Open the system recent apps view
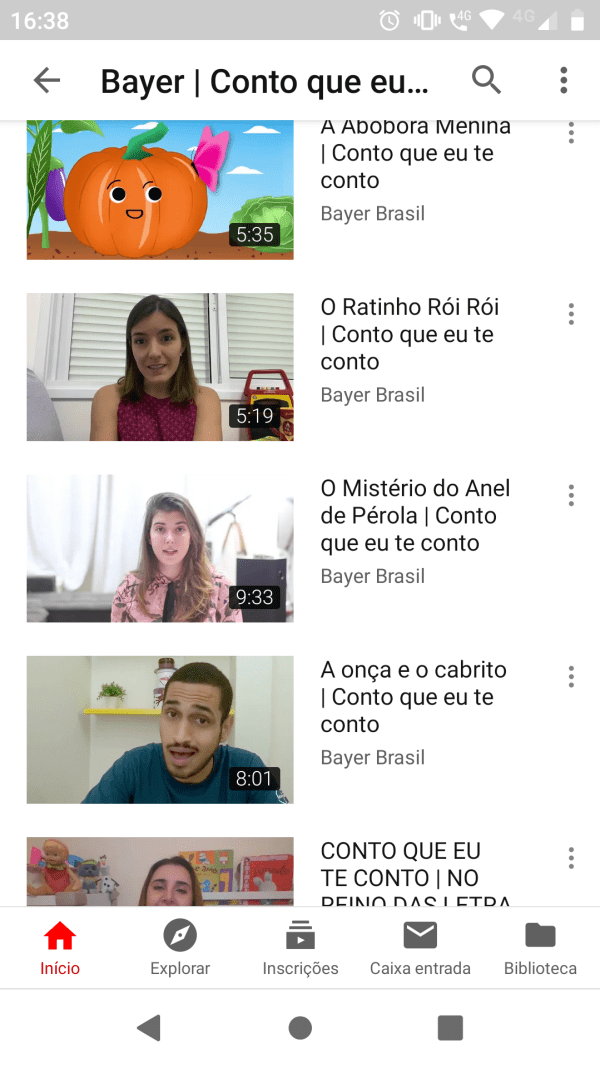The height and width of the screenshot is (1067, 600). pos(450,1027)
